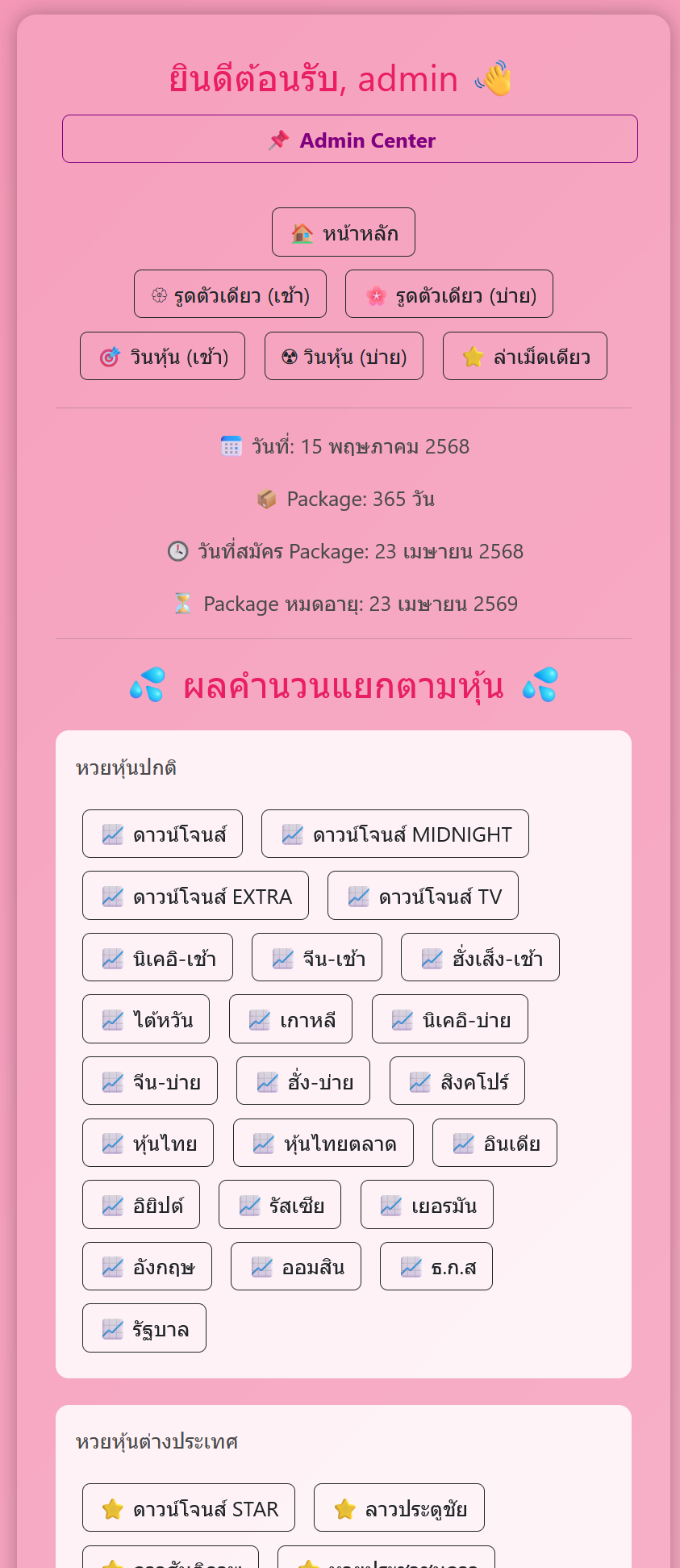Viewport: 680px width, 1568px height.
Task: Open ลาวประตูชัย results
Action: (x=398, y=1508)
